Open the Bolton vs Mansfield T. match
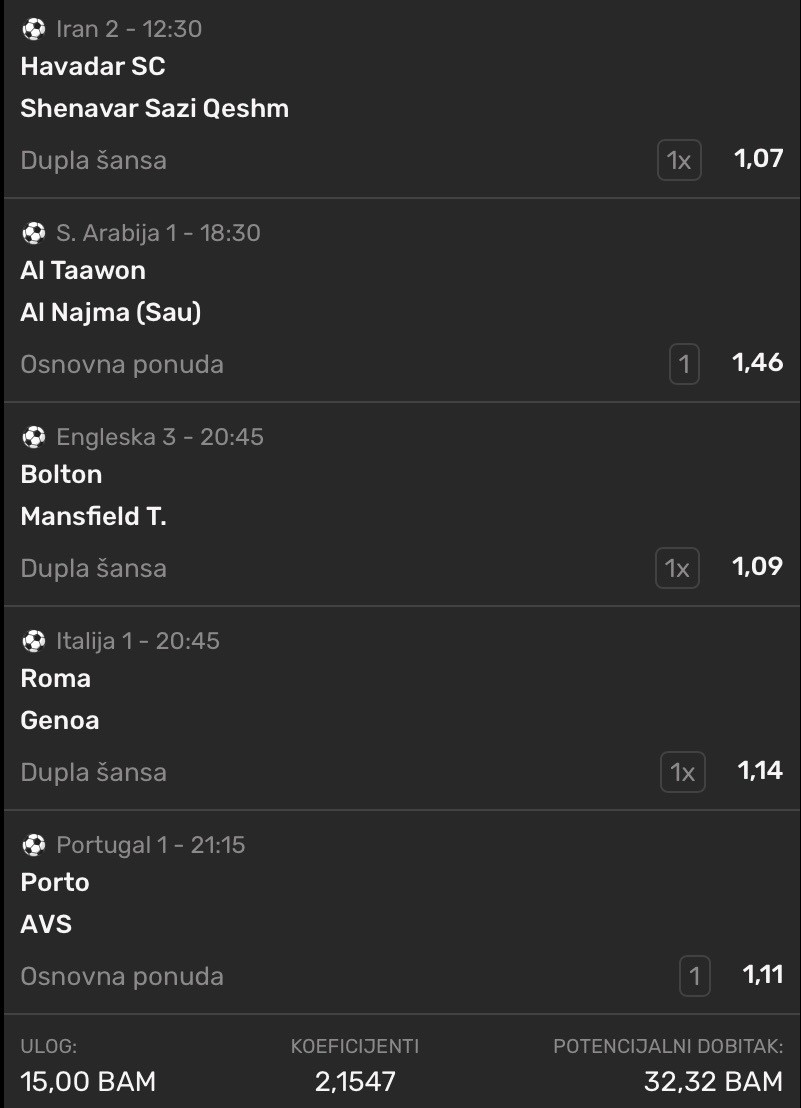The image size is (801, 1108). coord(93,496)
